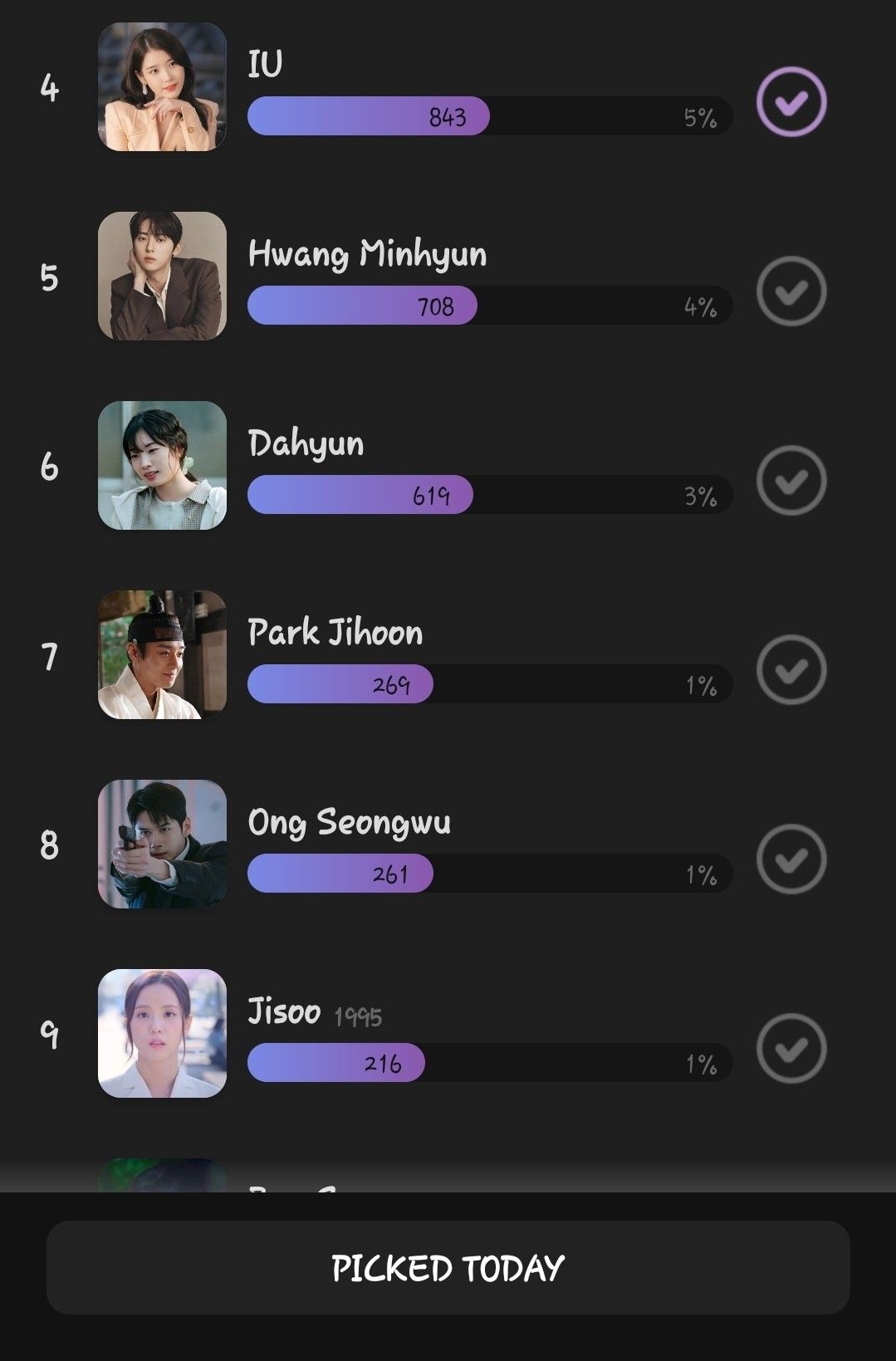The height and width of the screenshot is (1361, 896).
Task: Select the checkmark for Hwang Minhyun
Action: pyautogui.click(x=791, y=291)
